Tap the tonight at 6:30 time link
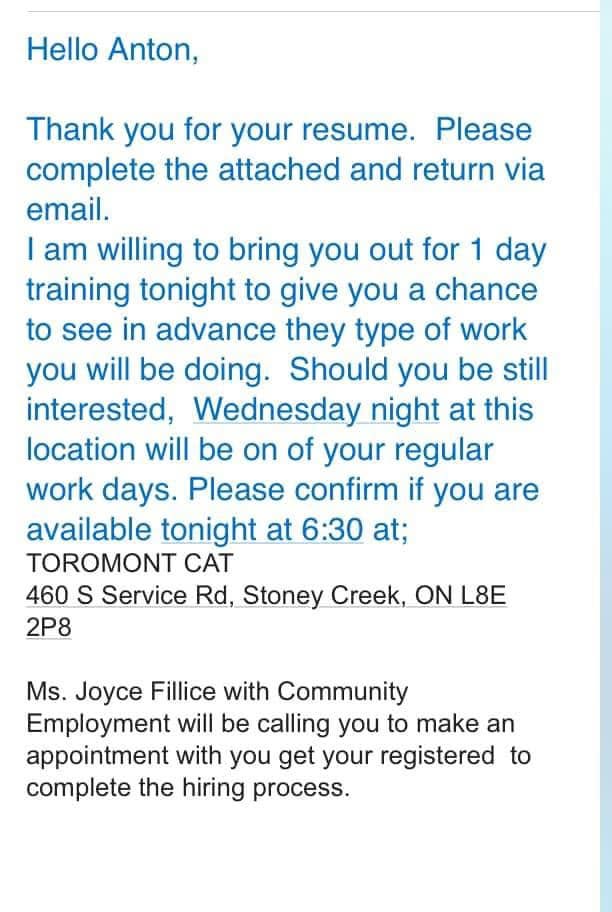Image resolution: width=612 pixels, height=912 pixels. tap(262, 530)
